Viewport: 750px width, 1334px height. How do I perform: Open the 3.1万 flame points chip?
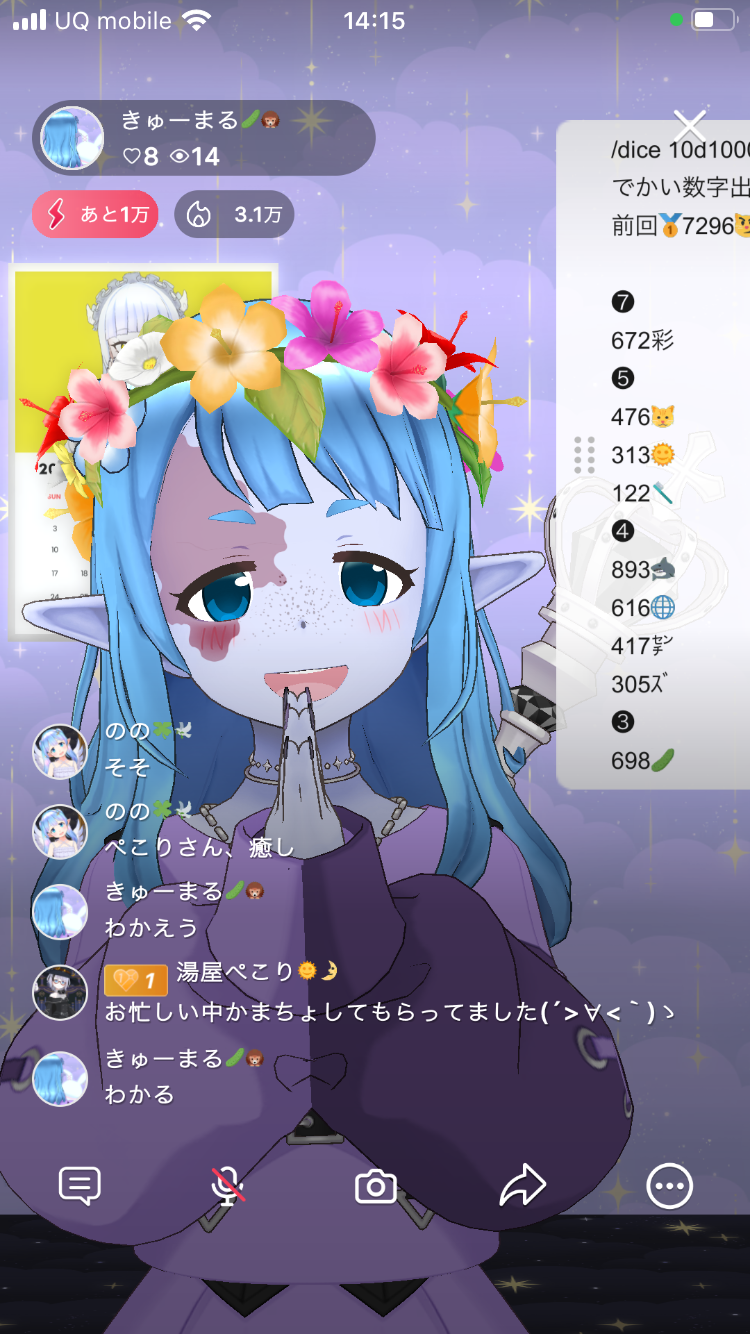pyautogui.click(x=234, y=214)
